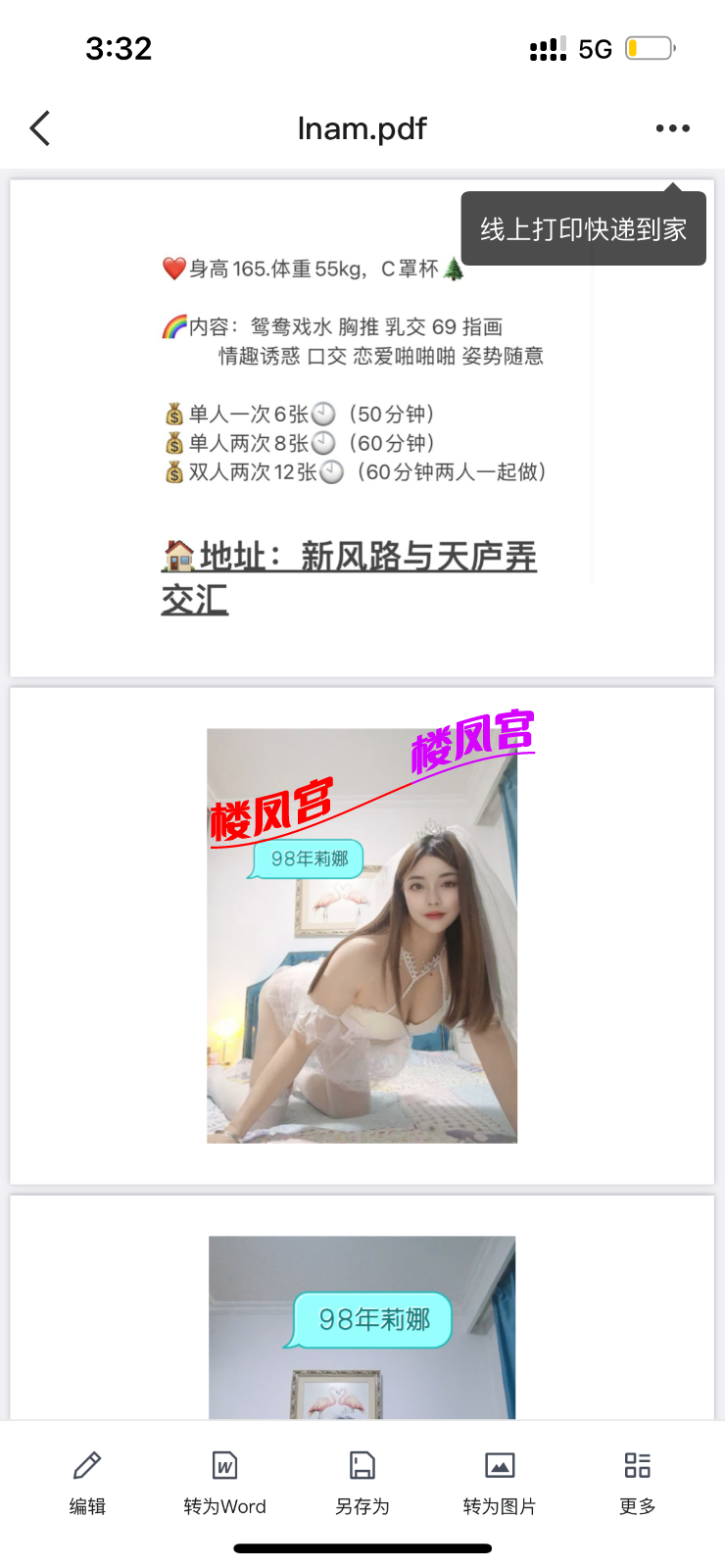Go back from the PDF viewer

pyautogui.click(x=40, y=128)
